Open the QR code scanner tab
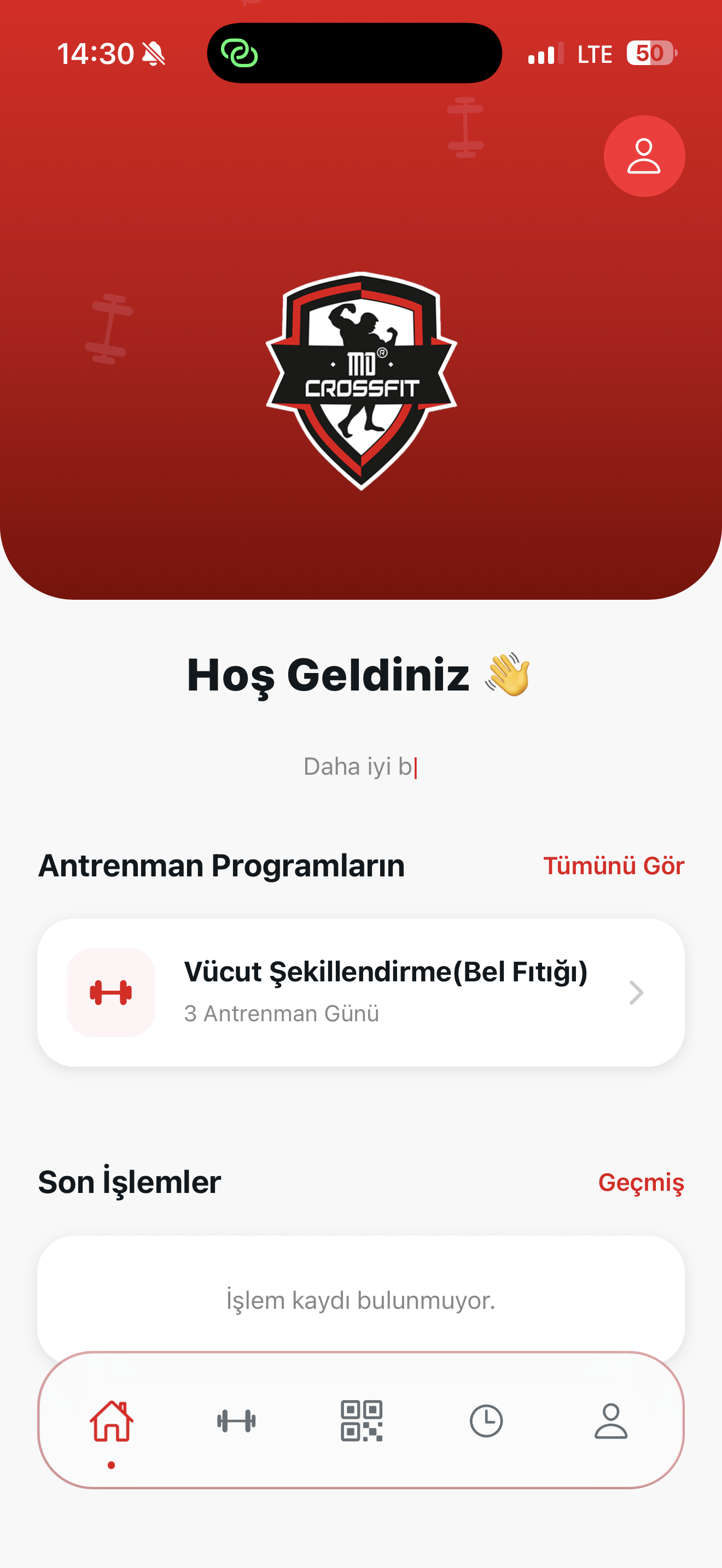 pos(362,1421)
